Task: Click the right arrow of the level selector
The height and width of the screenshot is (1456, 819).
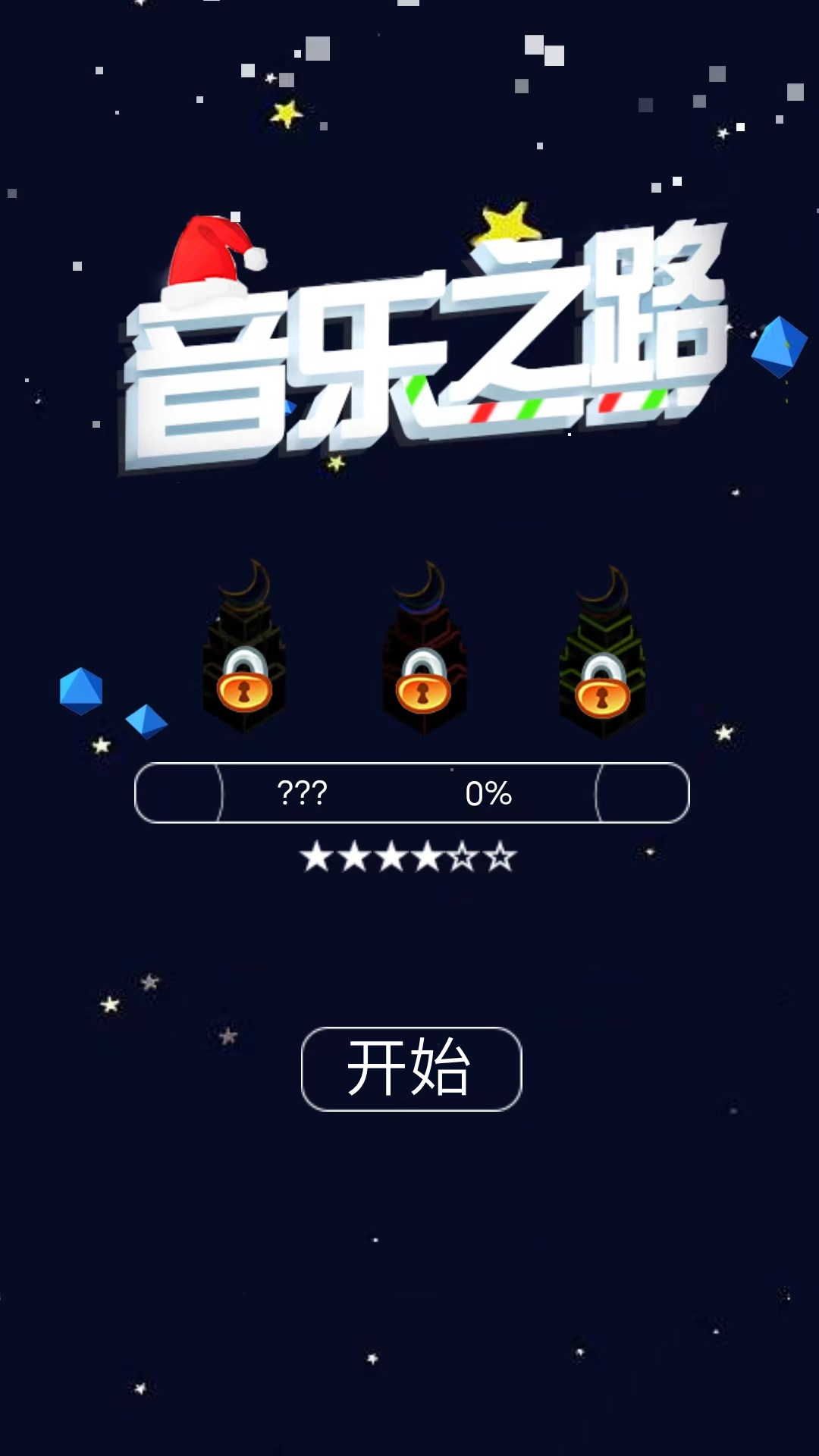Action: [x=639, y=792]
